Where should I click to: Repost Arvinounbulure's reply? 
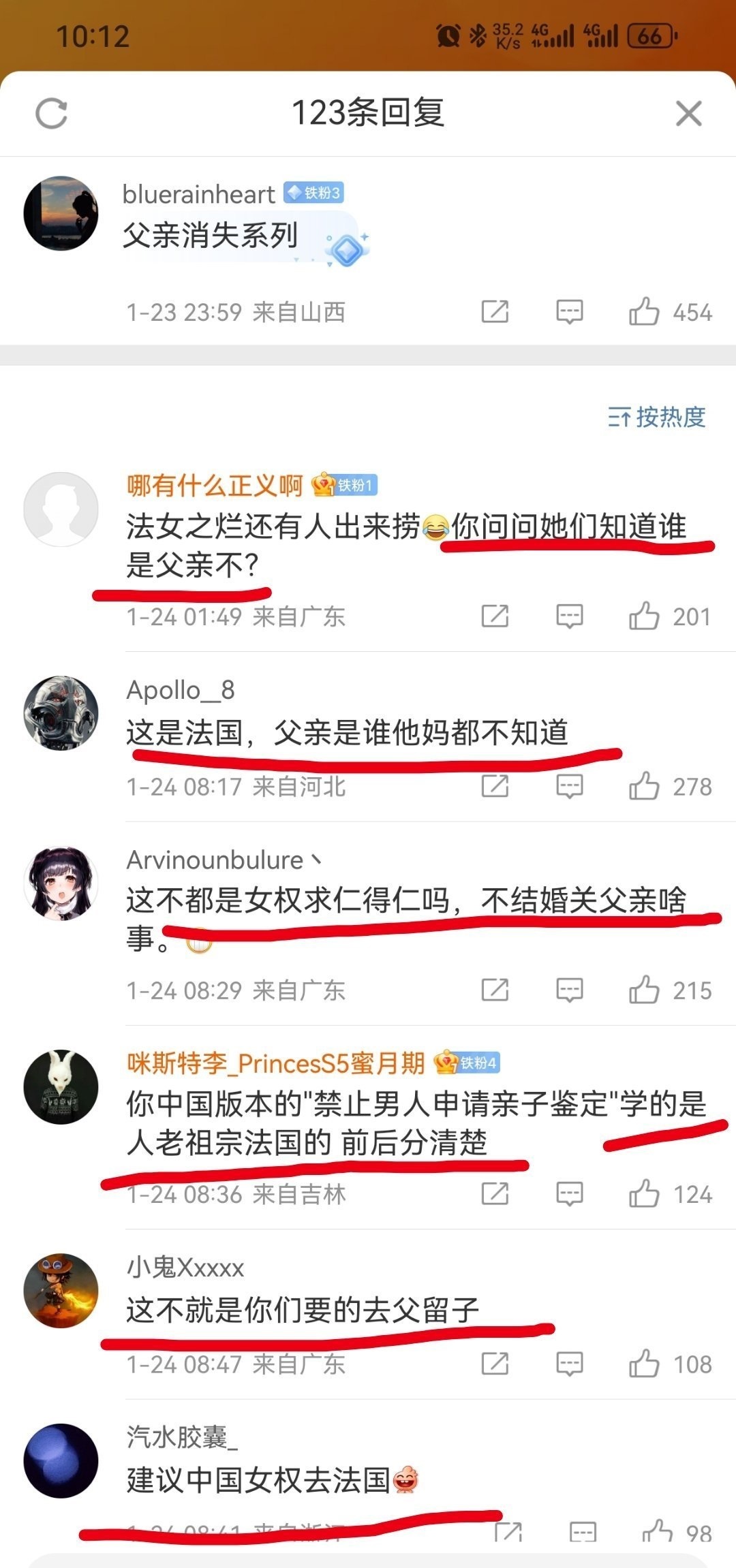point(495,990)
